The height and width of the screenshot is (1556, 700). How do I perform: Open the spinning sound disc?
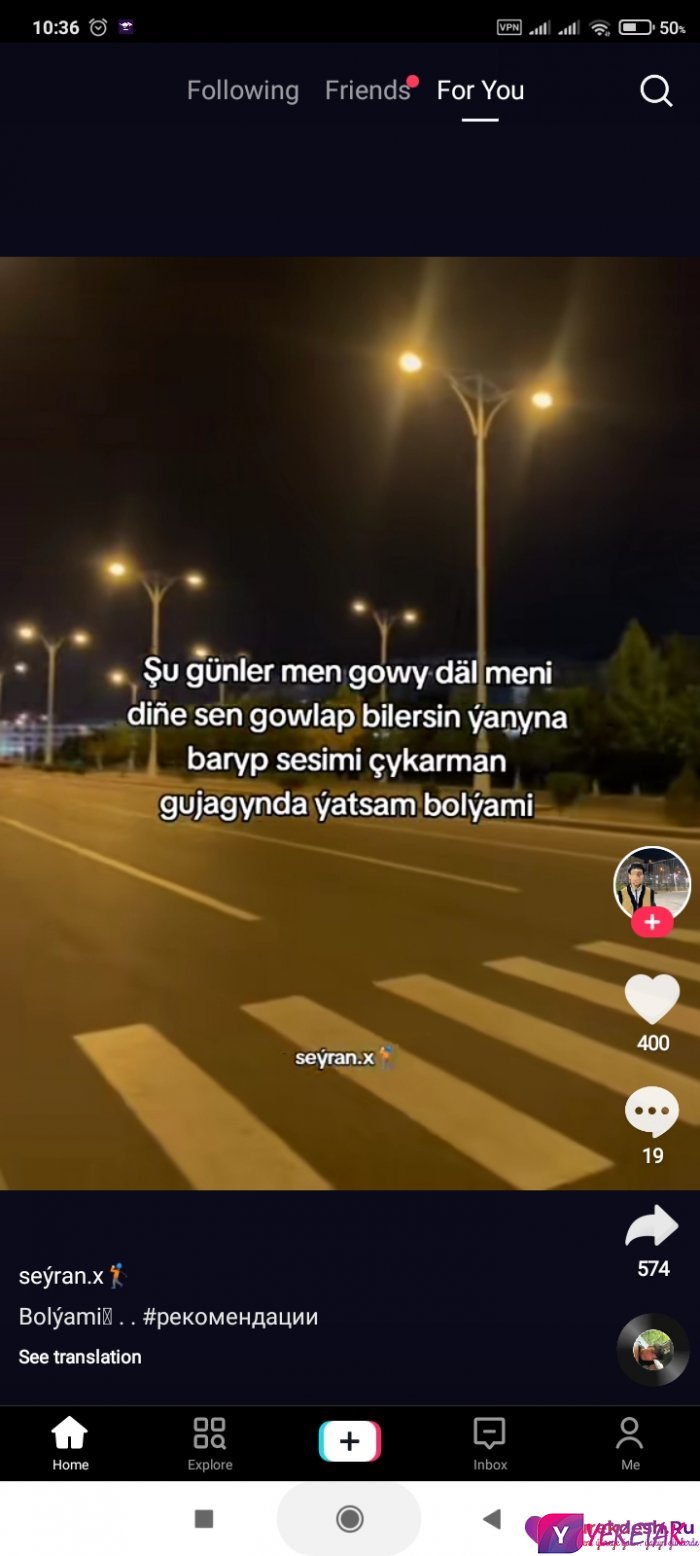point(653,1348)
